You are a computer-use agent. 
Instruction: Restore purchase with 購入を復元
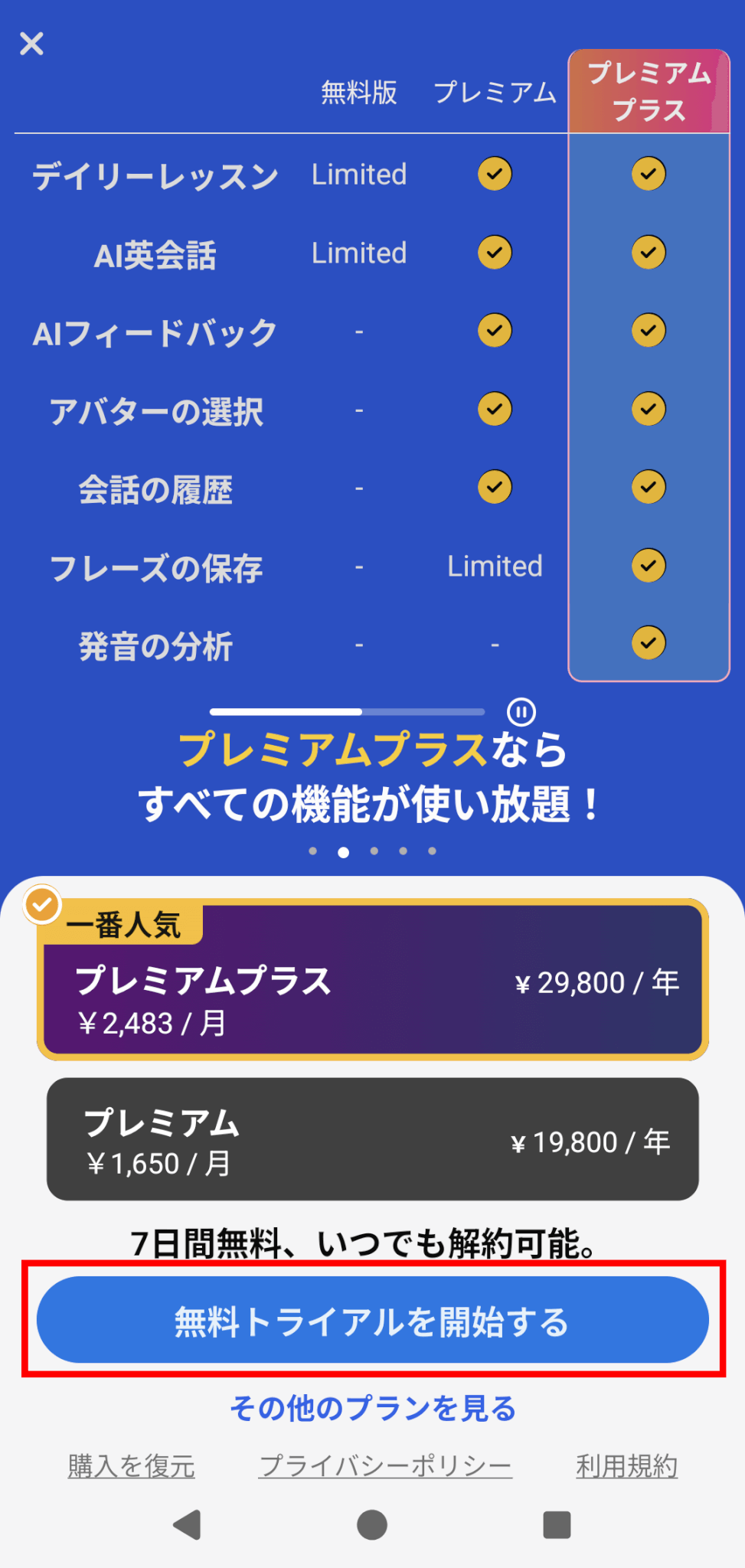point(131,1466)
